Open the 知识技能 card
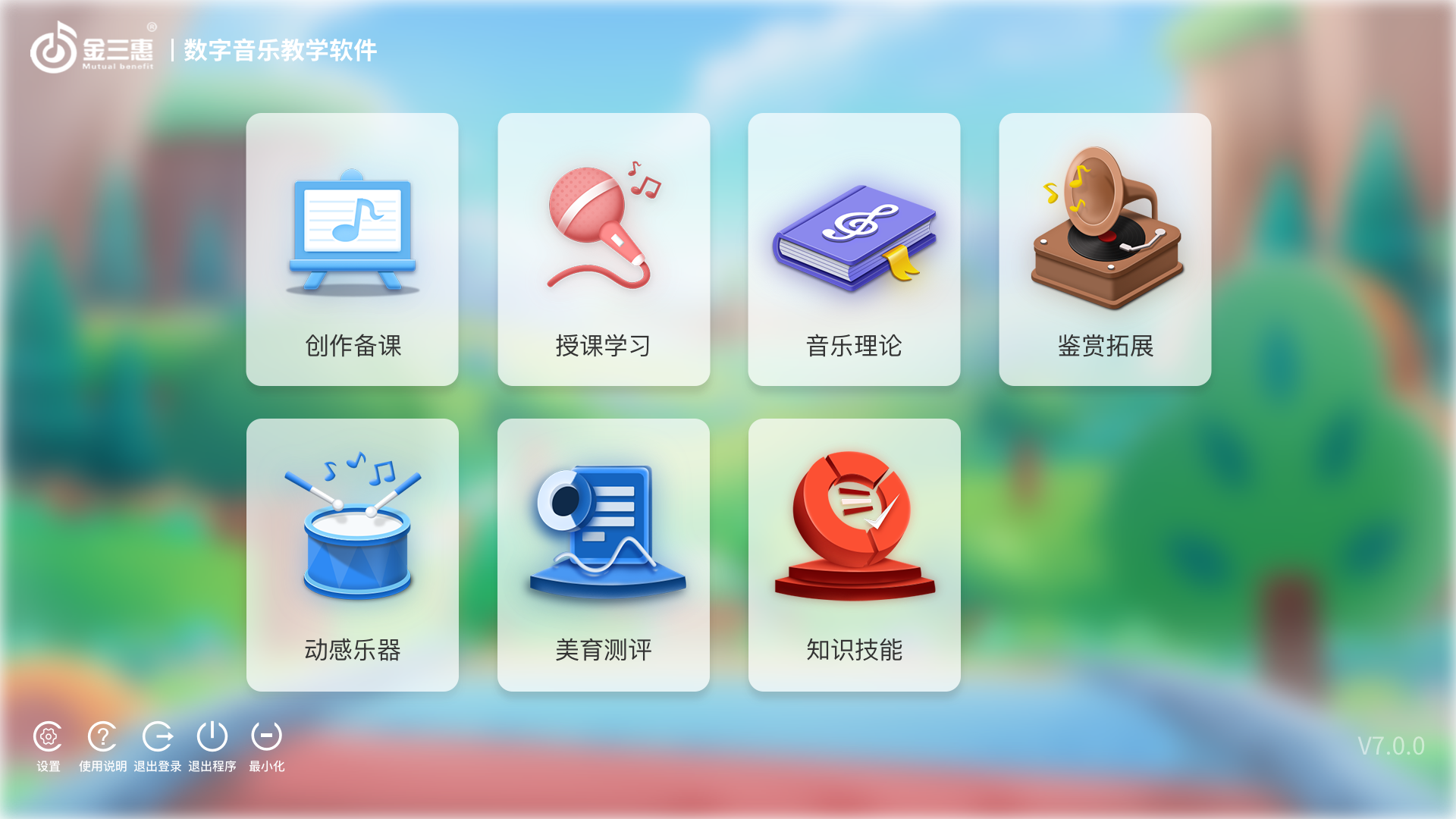The image size is (1456, 819). coord(854,554)
